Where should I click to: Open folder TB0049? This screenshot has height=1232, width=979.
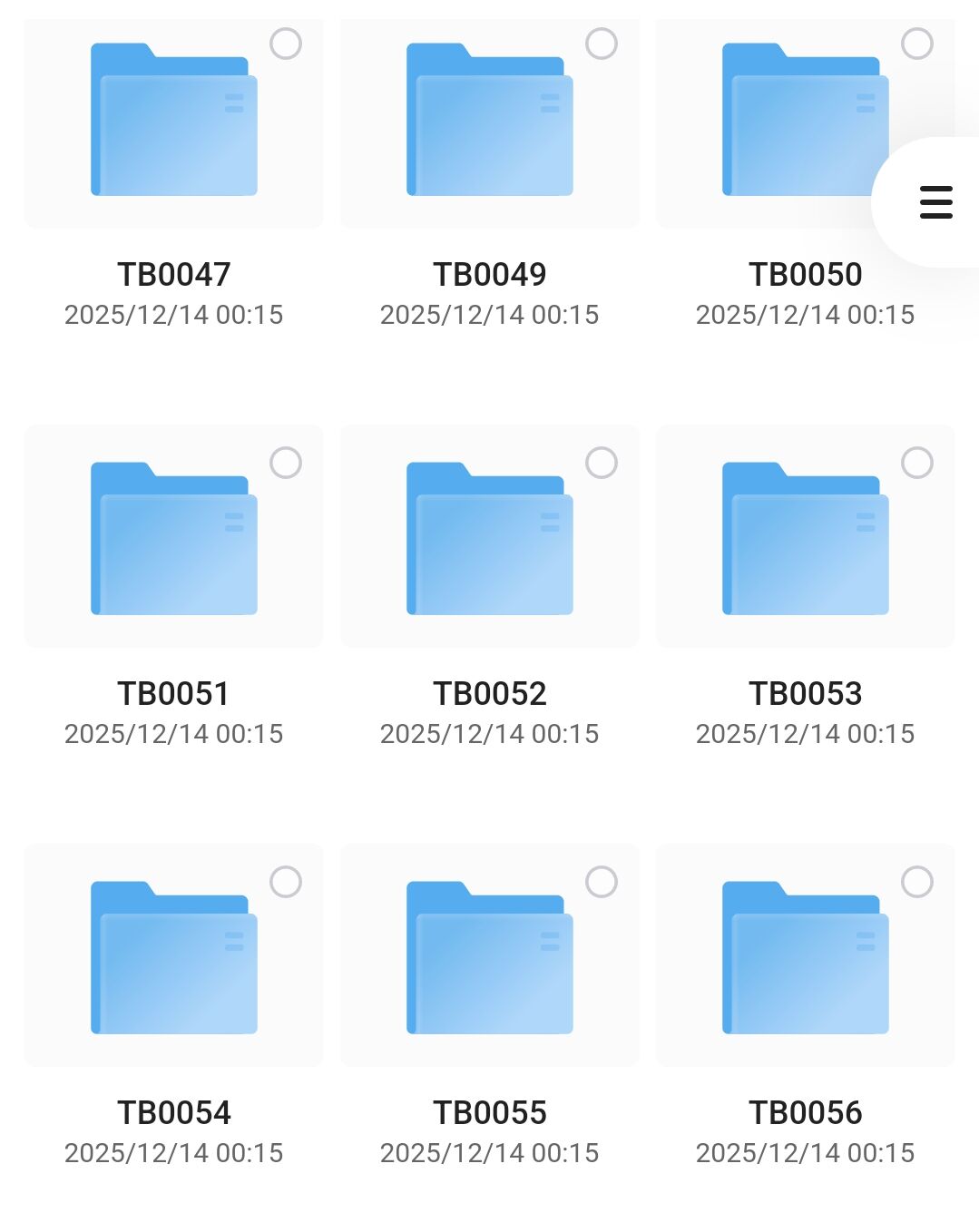(x=489, y=121)
